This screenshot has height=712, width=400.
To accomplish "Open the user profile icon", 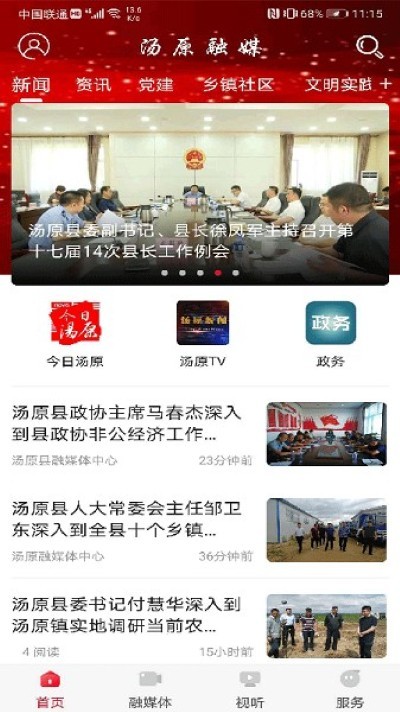I will (34, 46).
